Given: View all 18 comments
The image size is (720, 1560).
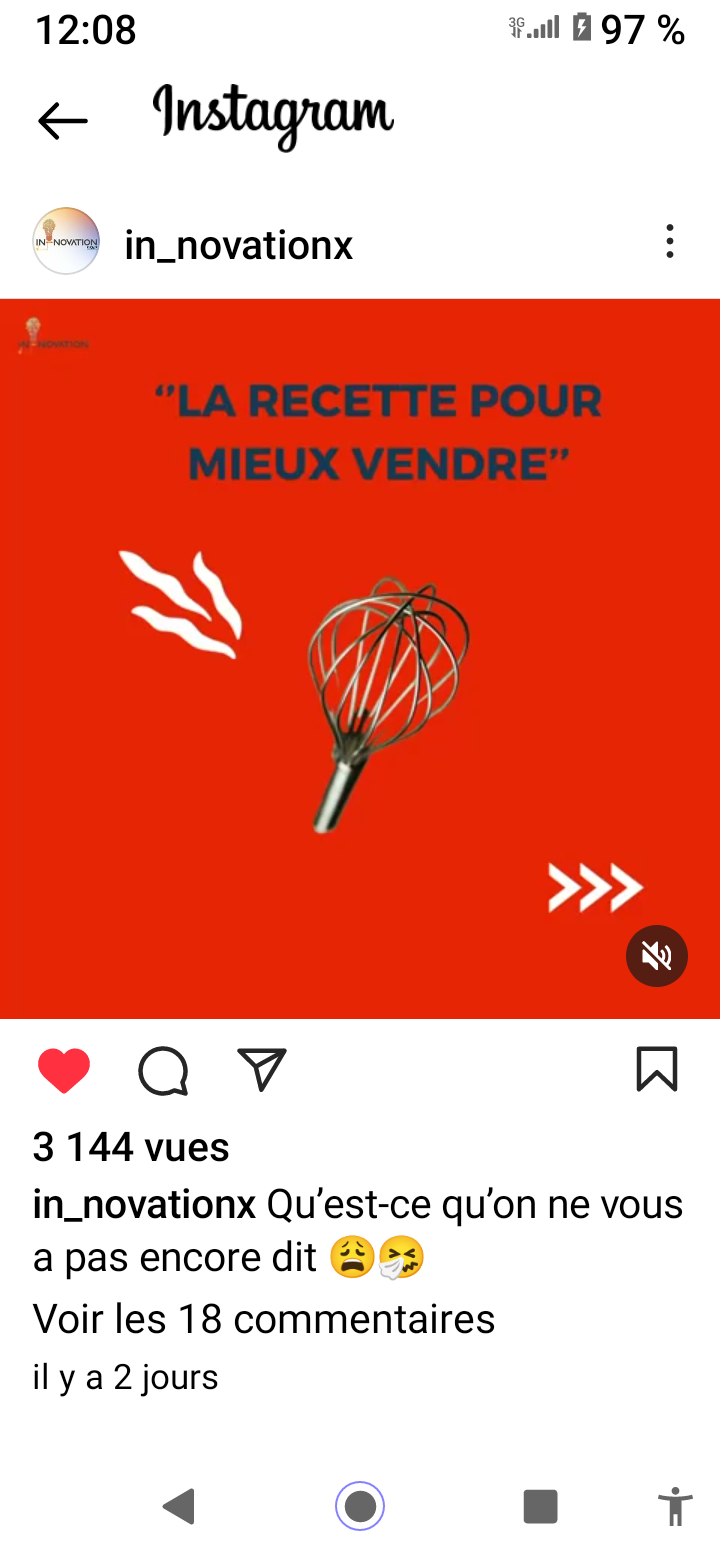Looking at the screenshot, I should coord(264,1319).
